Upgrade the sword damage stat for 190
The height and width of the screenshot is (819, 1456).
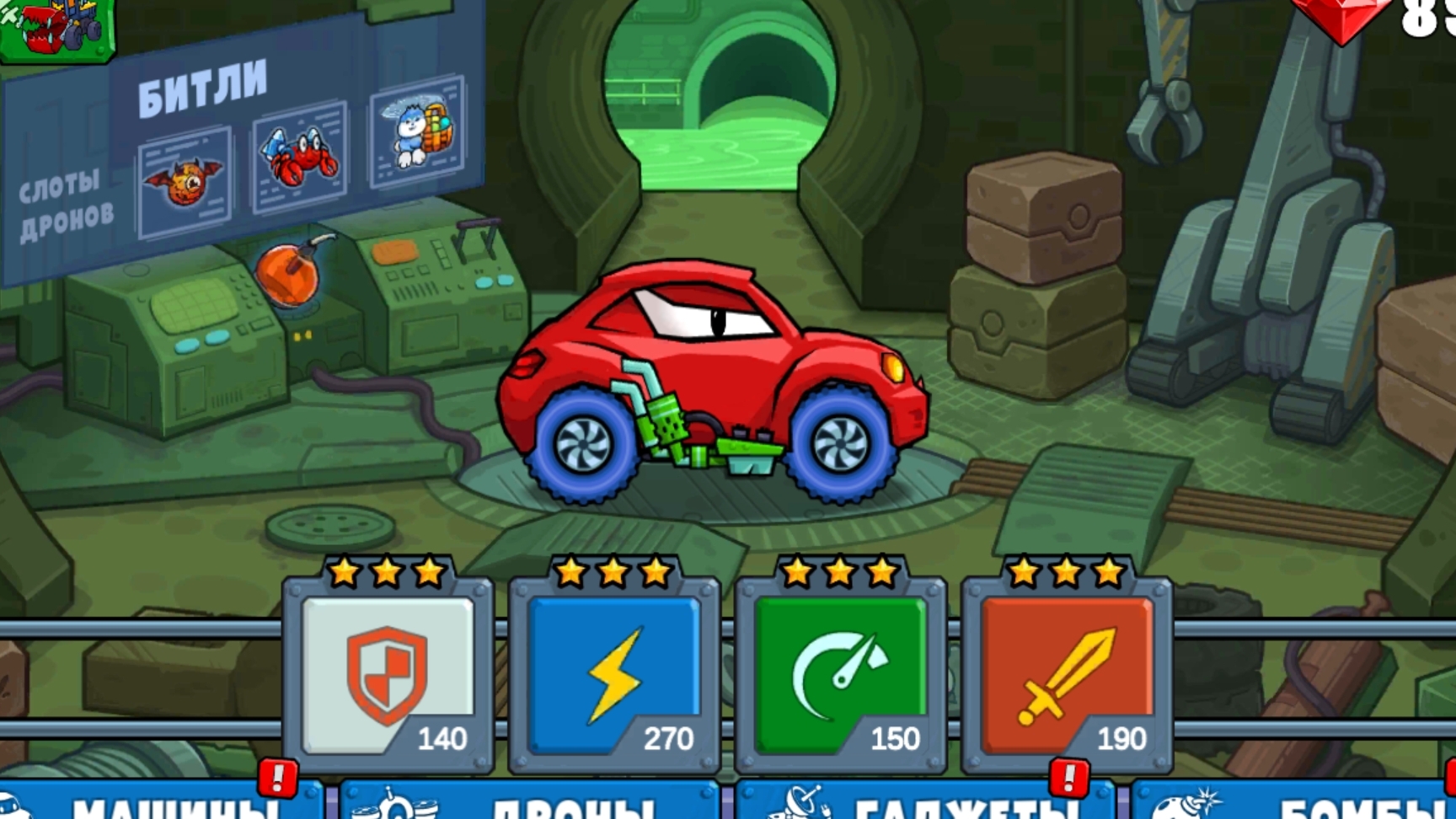click(x=1067, y=675)
